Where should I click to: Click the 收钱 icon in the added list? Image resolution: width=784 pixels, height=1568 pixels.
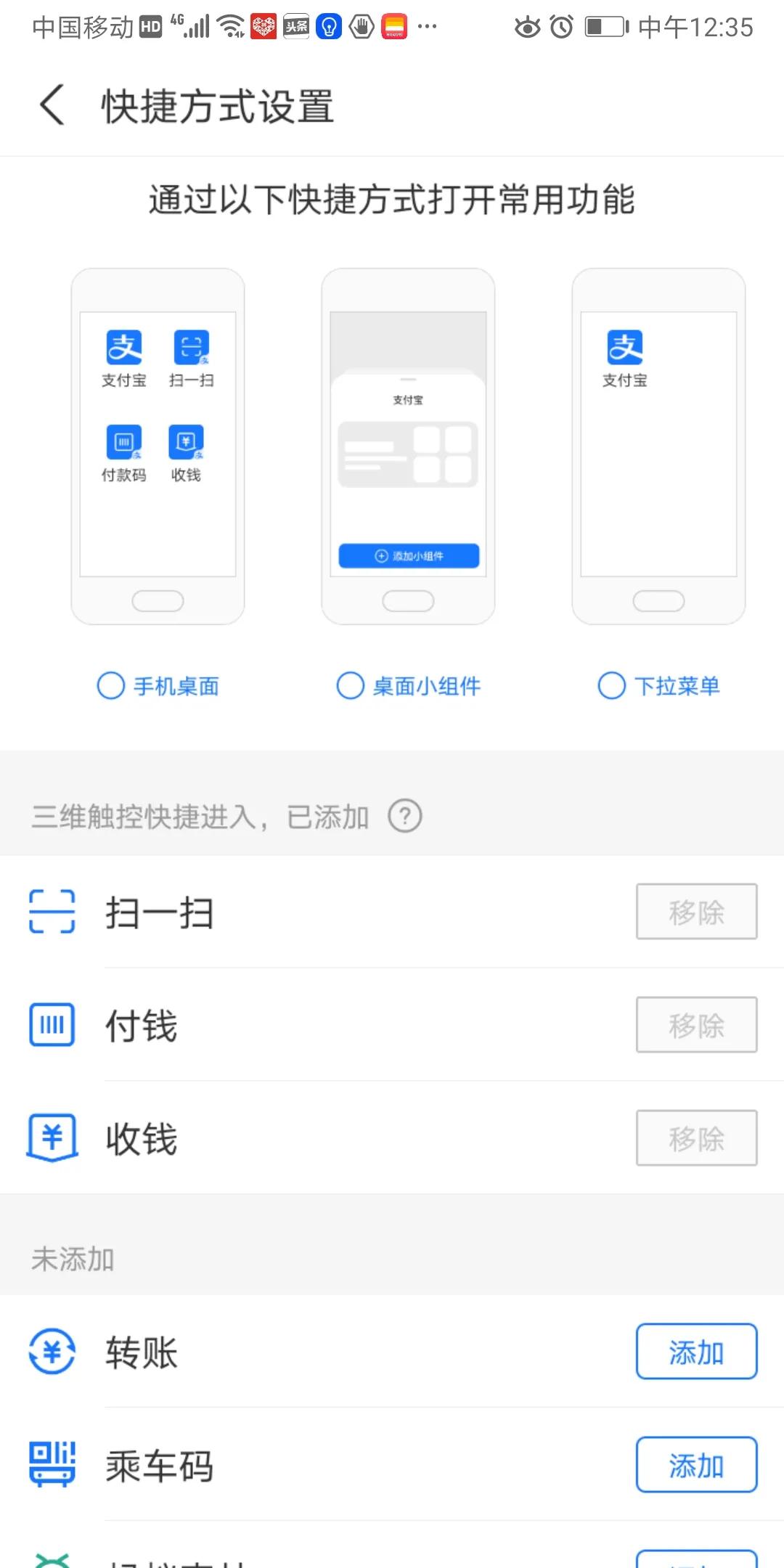point(52,1138)
